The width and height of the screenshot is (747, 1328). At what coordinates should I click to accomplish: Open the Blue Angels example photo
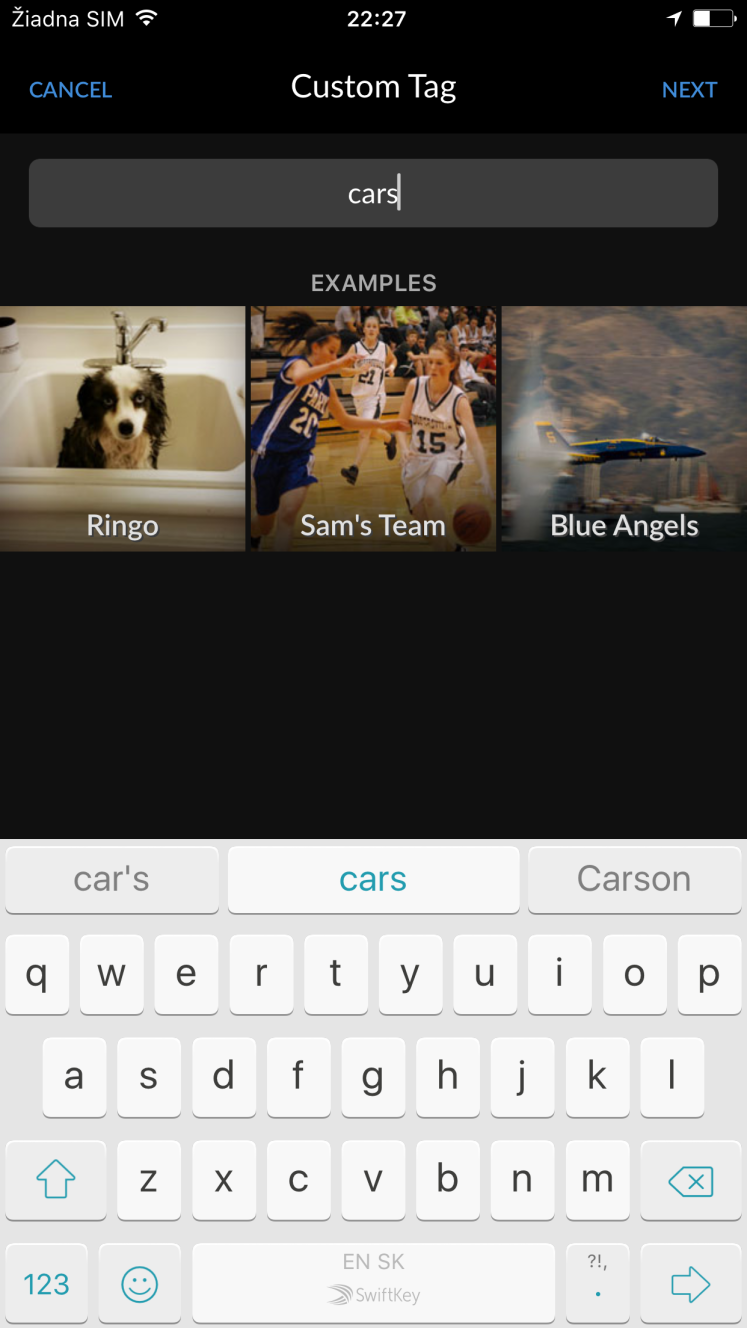tap(624, 428)
